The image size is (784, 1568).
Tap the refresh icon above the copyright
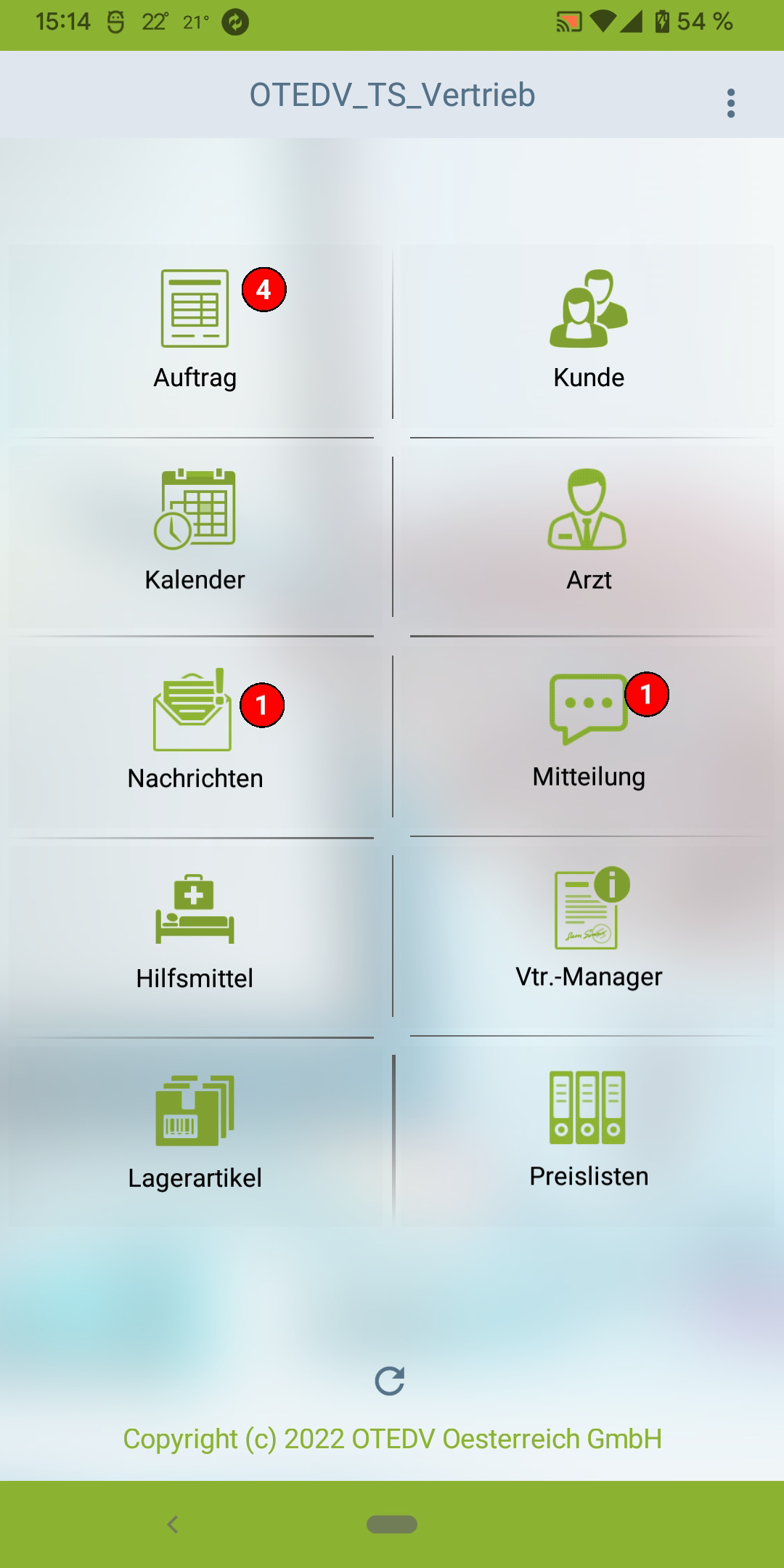390,1381
